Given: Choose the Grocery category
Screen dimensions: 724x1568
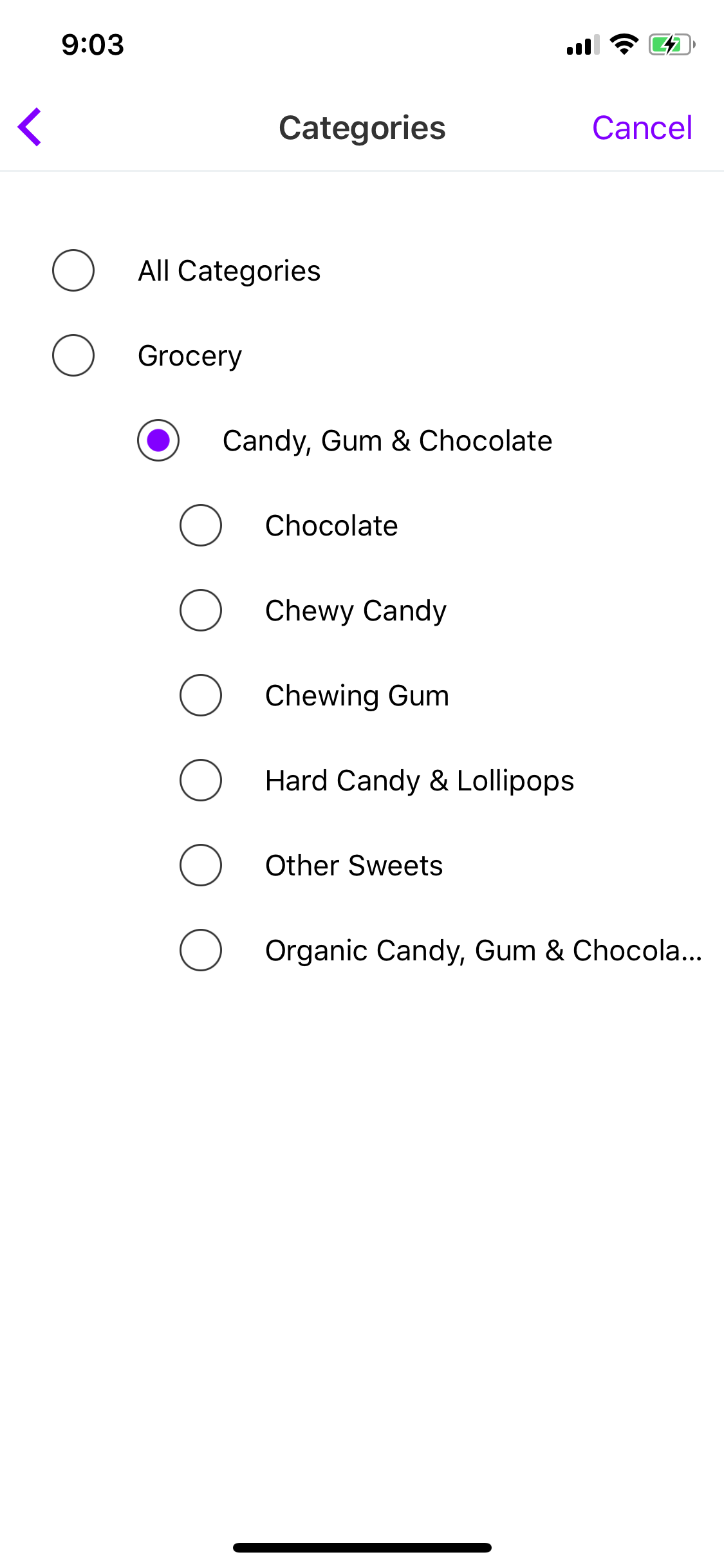Looking at the screenshot, I should point(73,355).
